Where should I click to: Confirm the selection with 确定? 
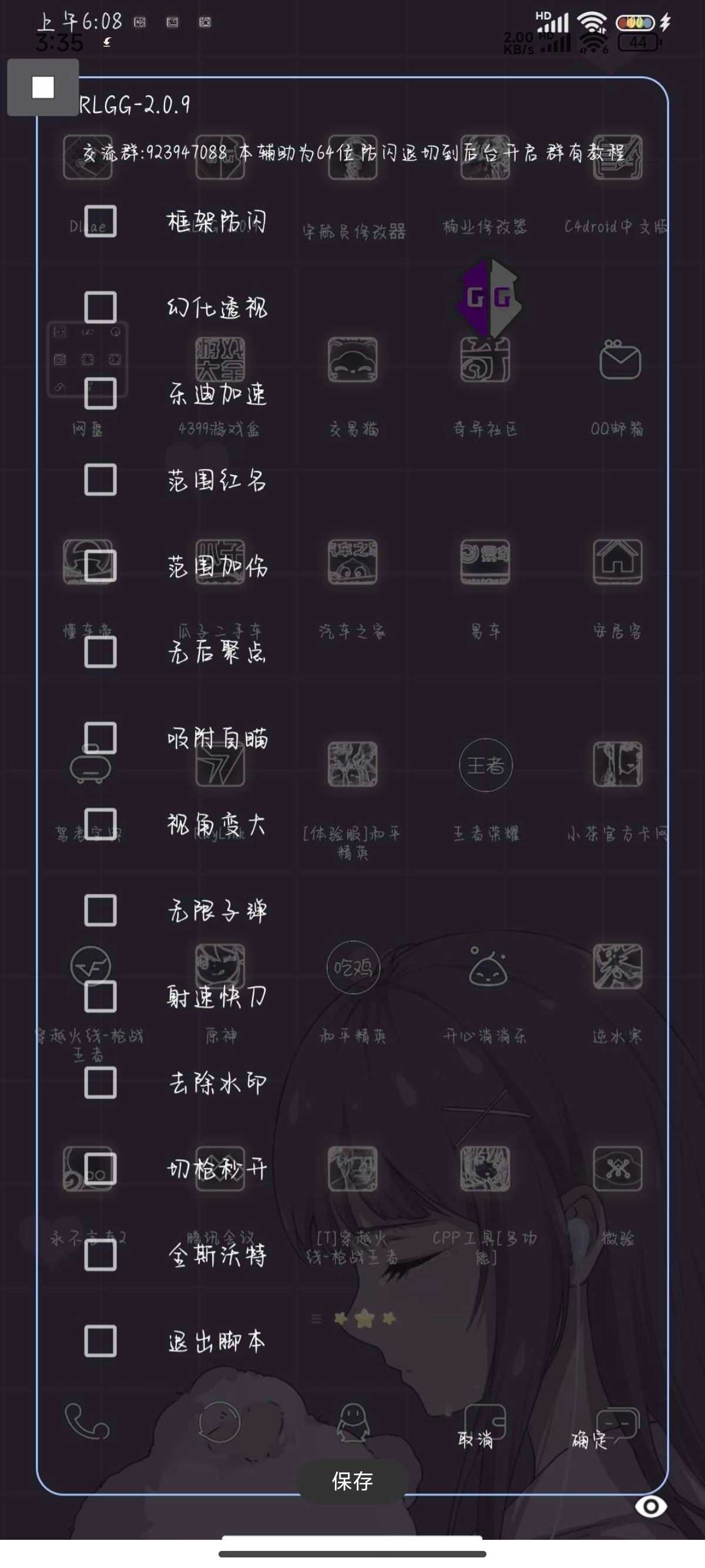point(589,1439)
